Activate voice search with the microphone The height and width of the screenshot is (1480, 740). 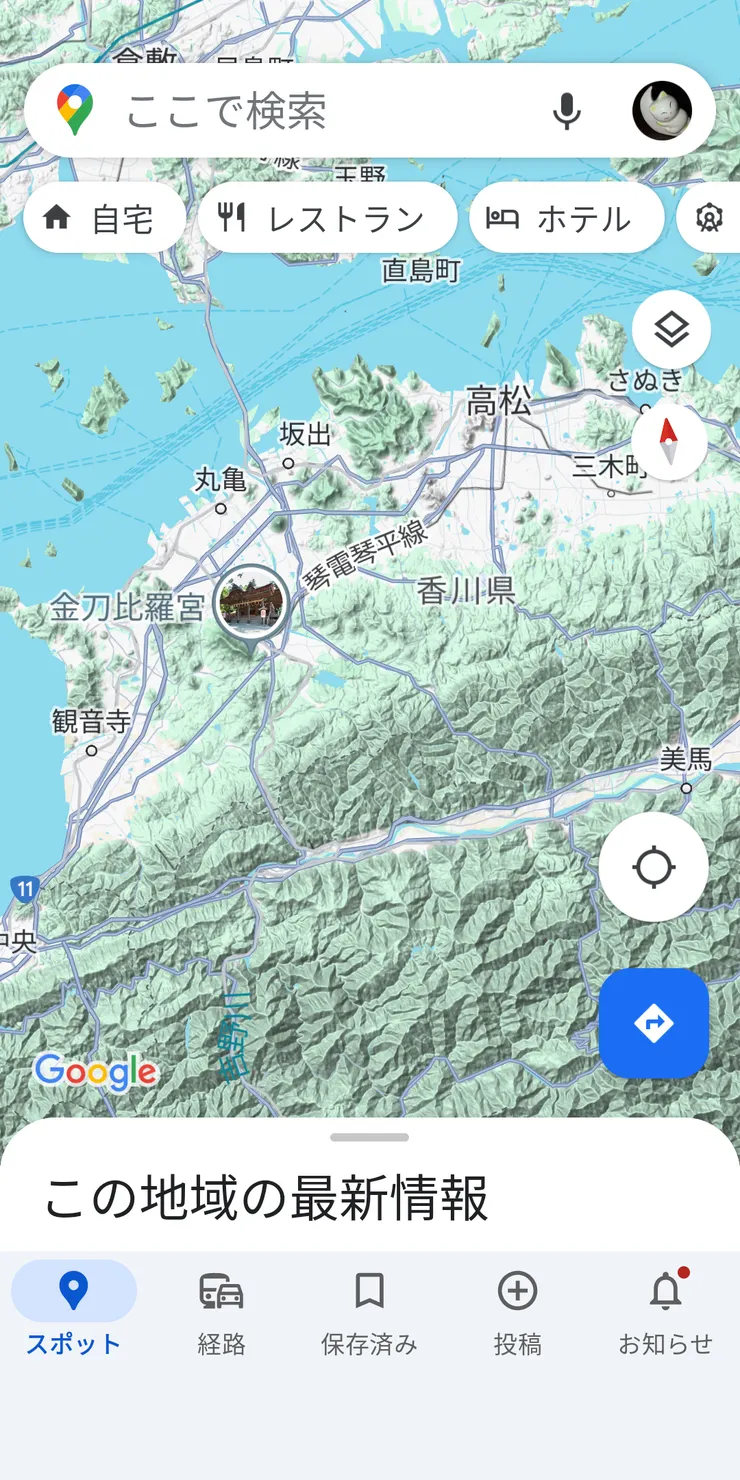pyautogui.click(x=566, y=111)
